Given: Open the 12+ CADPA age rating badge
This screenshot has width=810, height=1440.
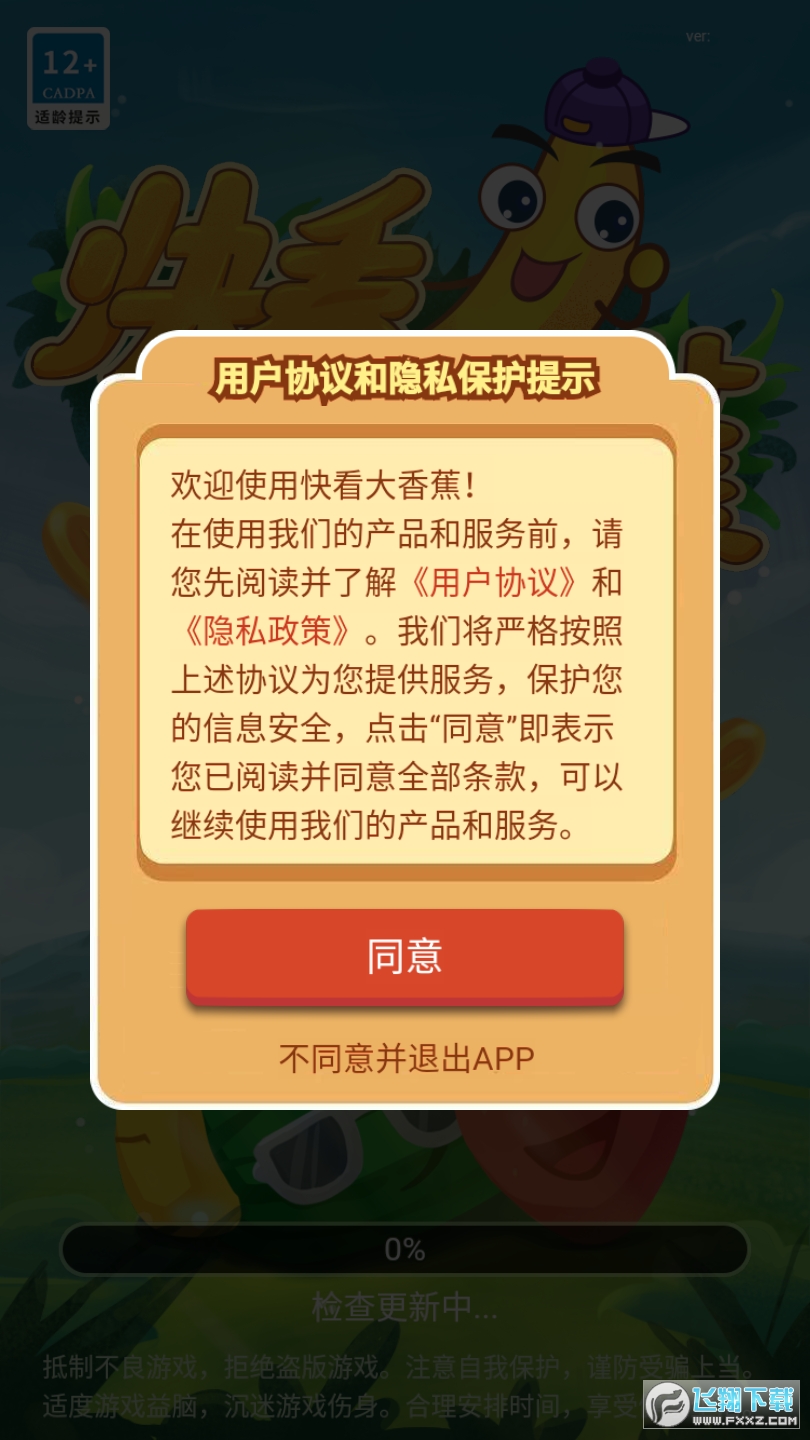Looking at the screenshot, I should [68, 78].
